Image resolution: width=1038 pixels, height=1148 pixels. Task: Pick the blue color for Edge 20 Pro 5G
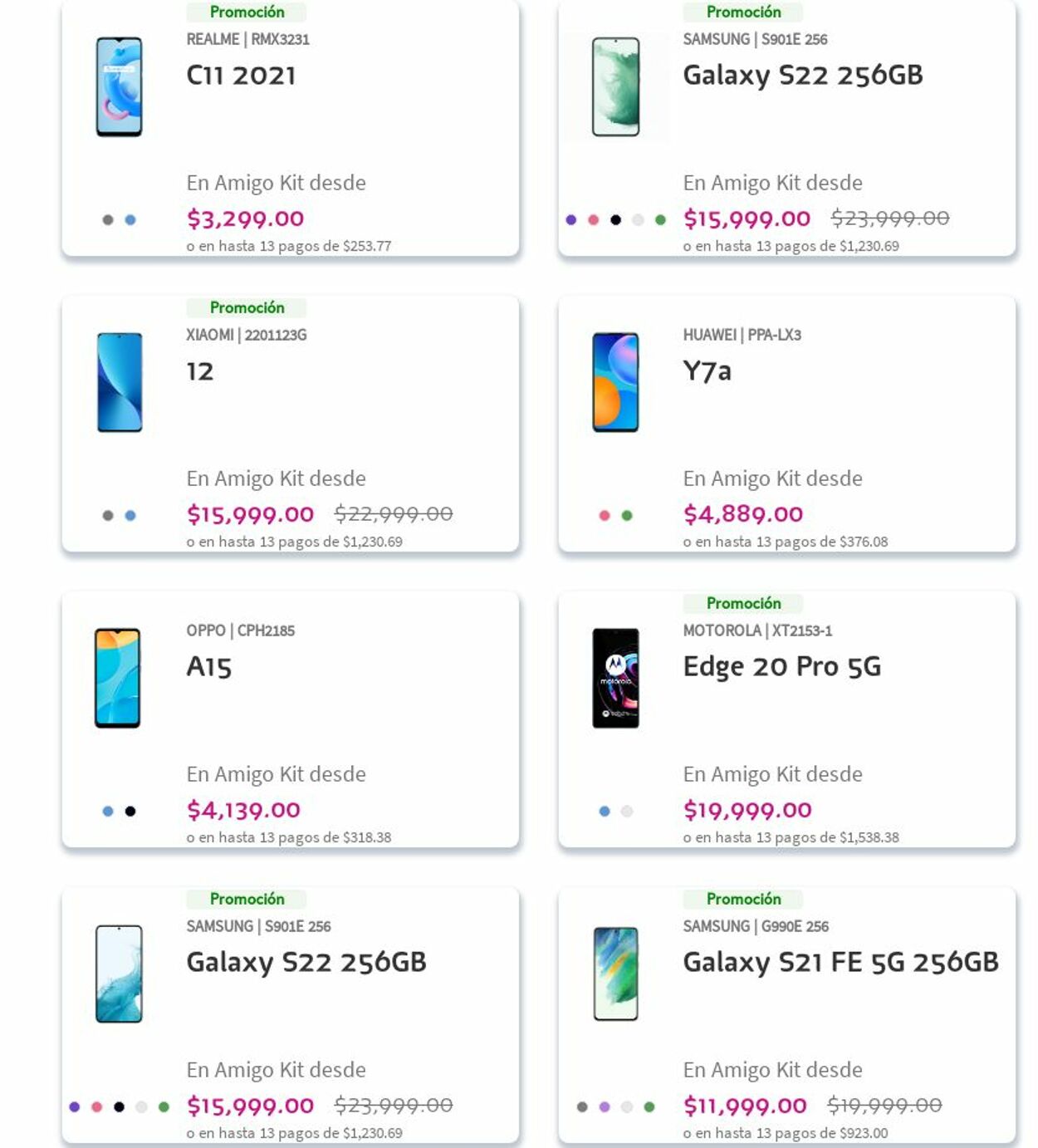point(605,812)
